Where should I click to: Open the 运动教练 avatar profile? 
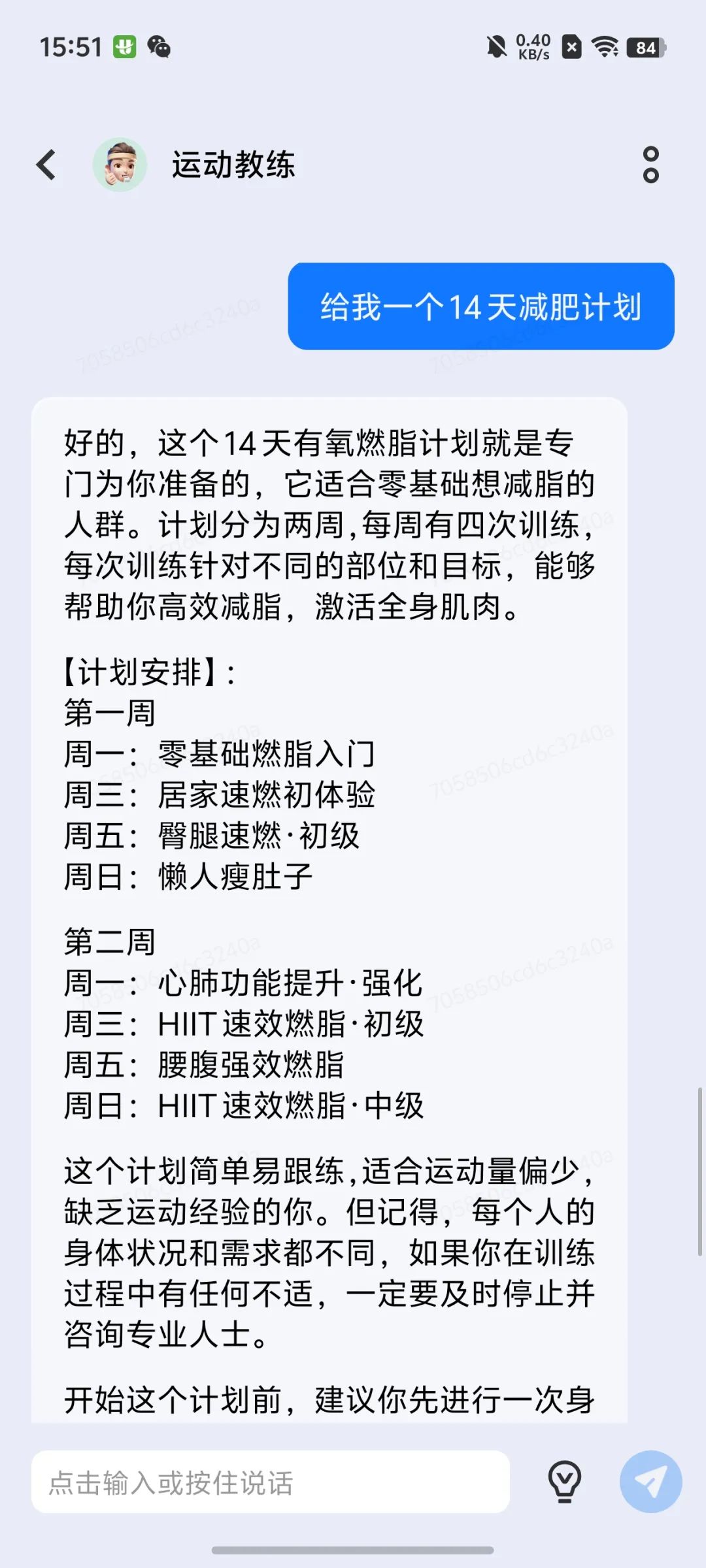click(x=120, y=165)
